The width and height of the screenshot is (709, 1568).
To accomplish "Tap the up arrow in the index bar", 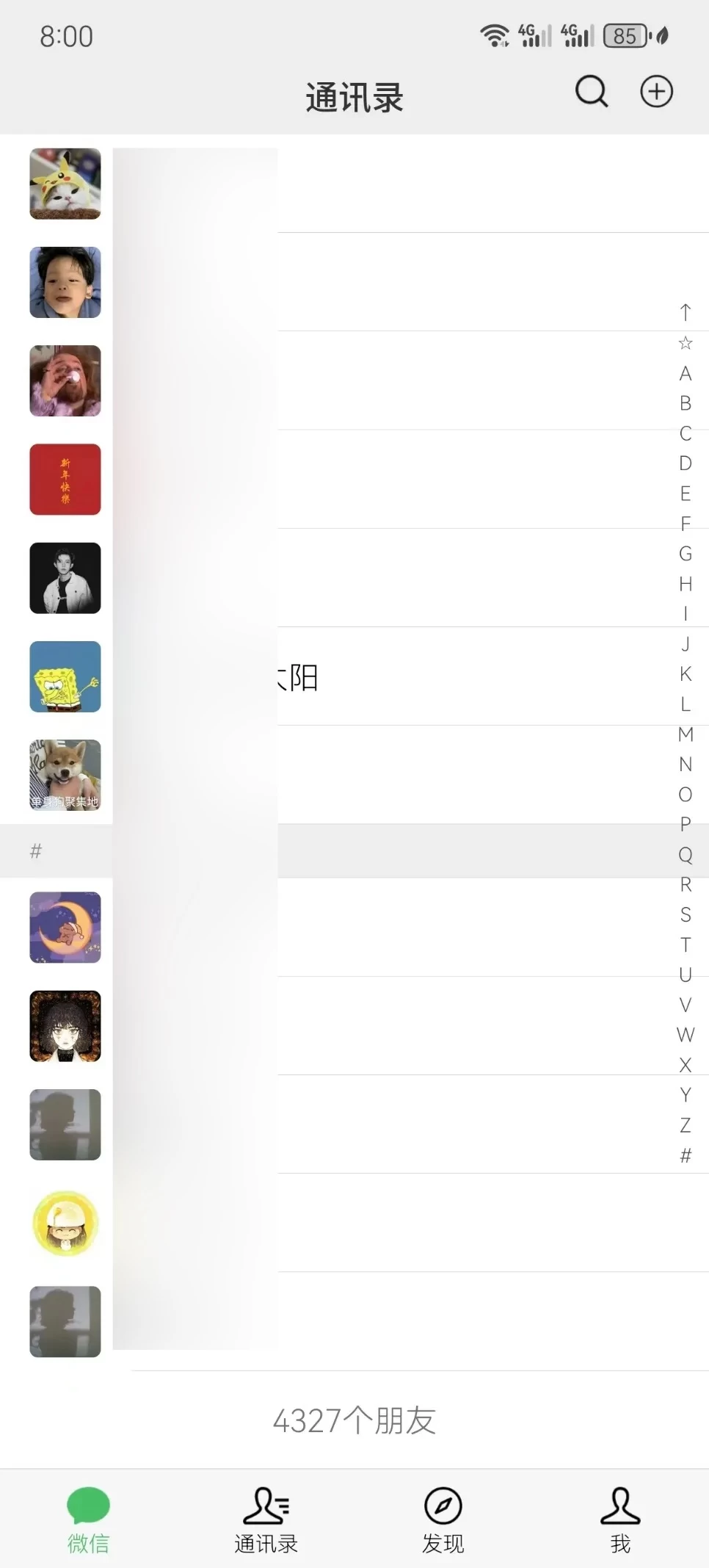I will 685,312.
